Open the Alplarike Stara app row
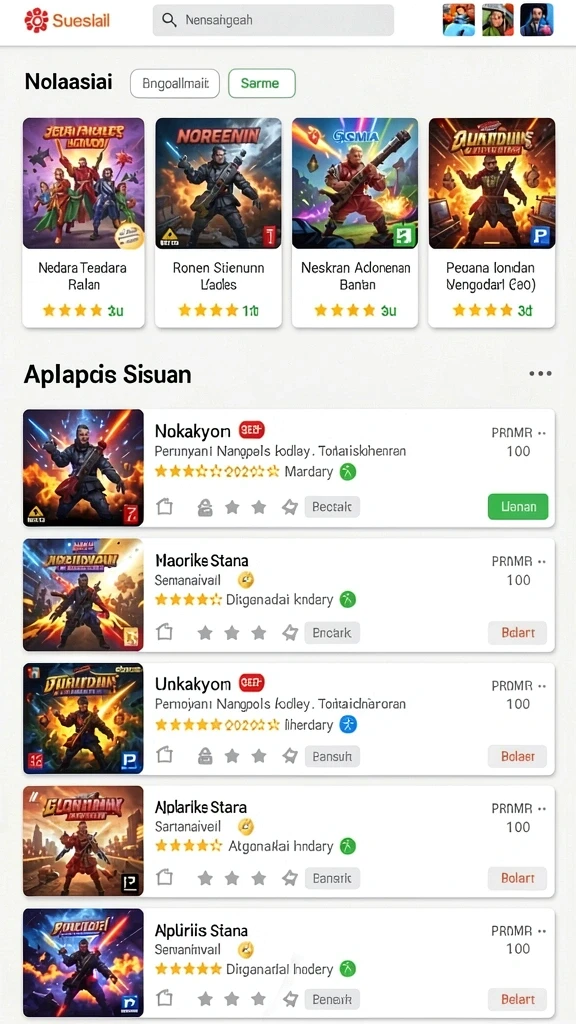This screenshot has height=1024, width=576. pos(289,841)
